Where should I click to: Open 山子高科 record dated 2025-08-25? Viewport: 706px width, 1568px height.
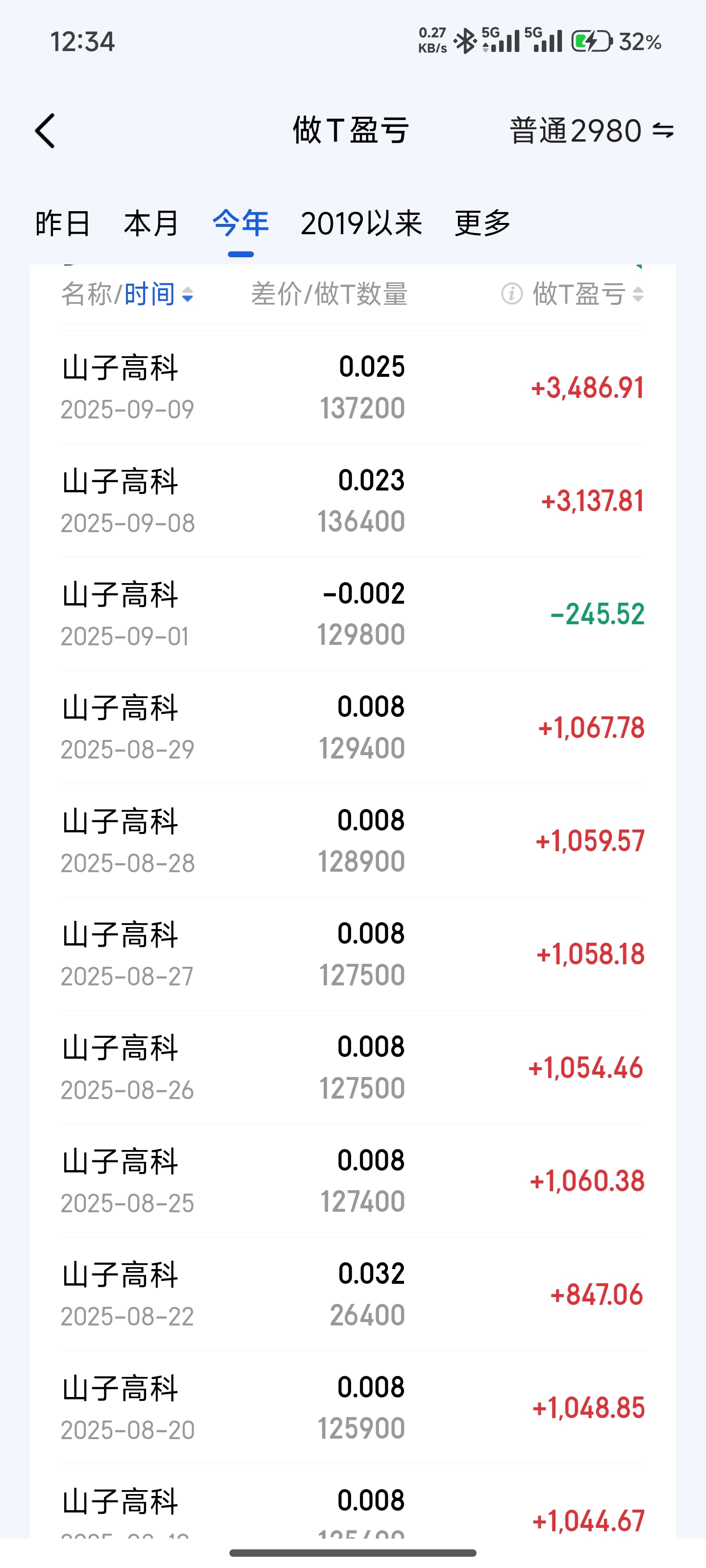(353, 1181)
